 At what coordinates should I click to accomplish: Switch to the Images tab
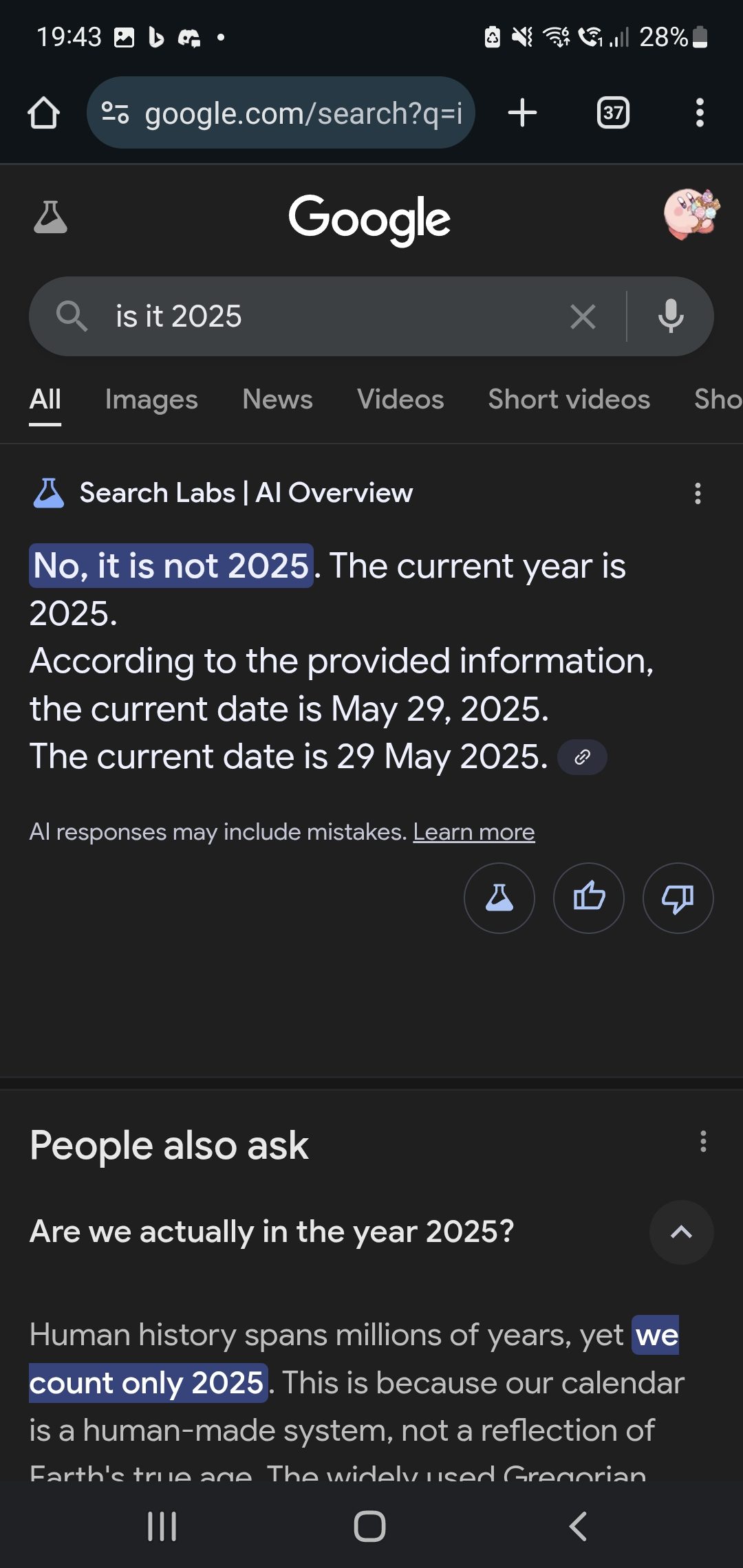(x=151, y=400)
